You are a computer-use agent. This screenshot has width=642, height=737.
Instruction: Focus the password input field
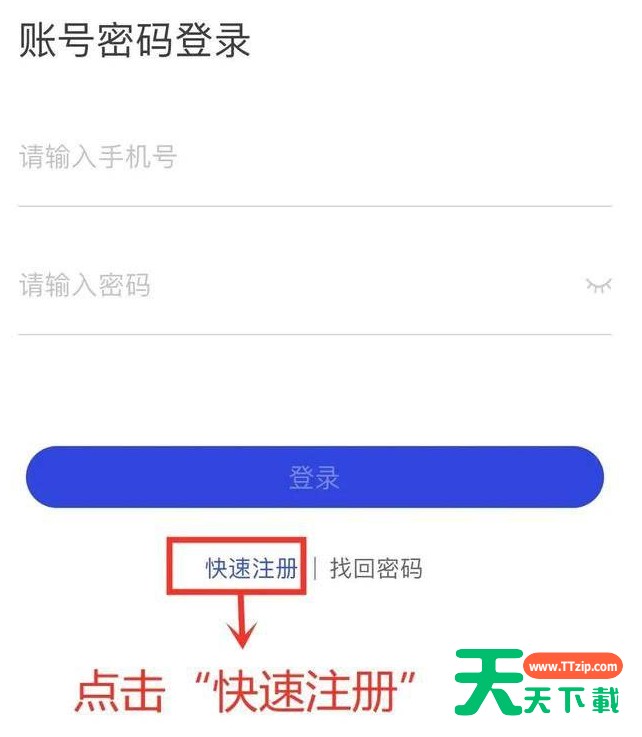click(x=290, y=286)
